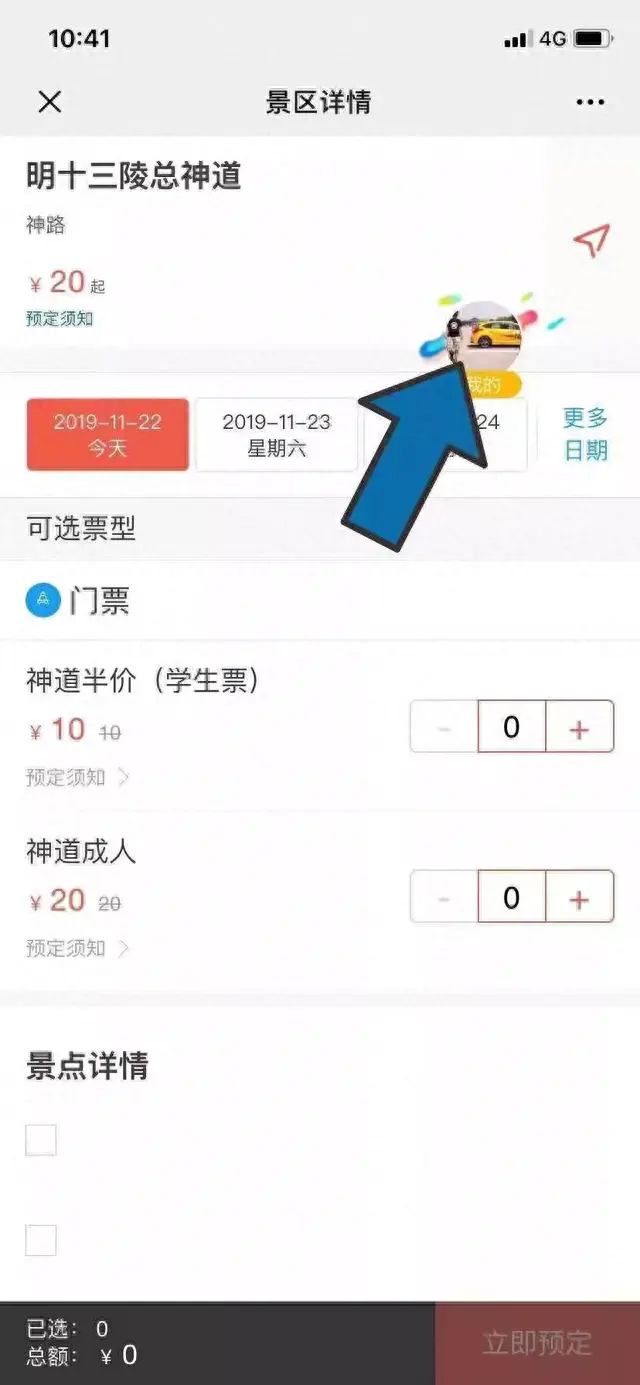
Task: Tap the round floating avatar badge
Action: (x=483, y=339)
